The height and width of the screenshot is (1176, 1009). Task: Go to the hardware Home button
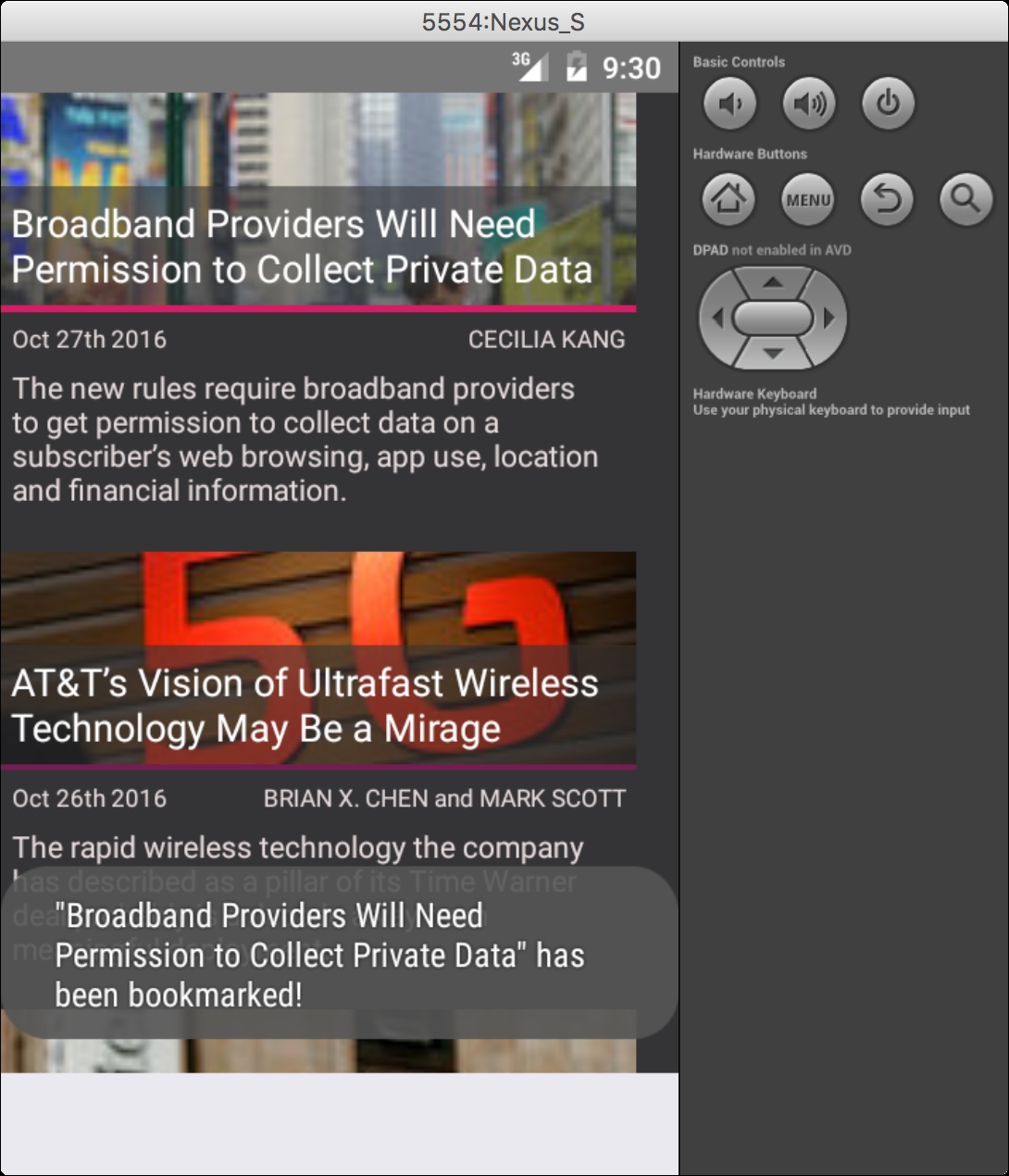point(729,199)
